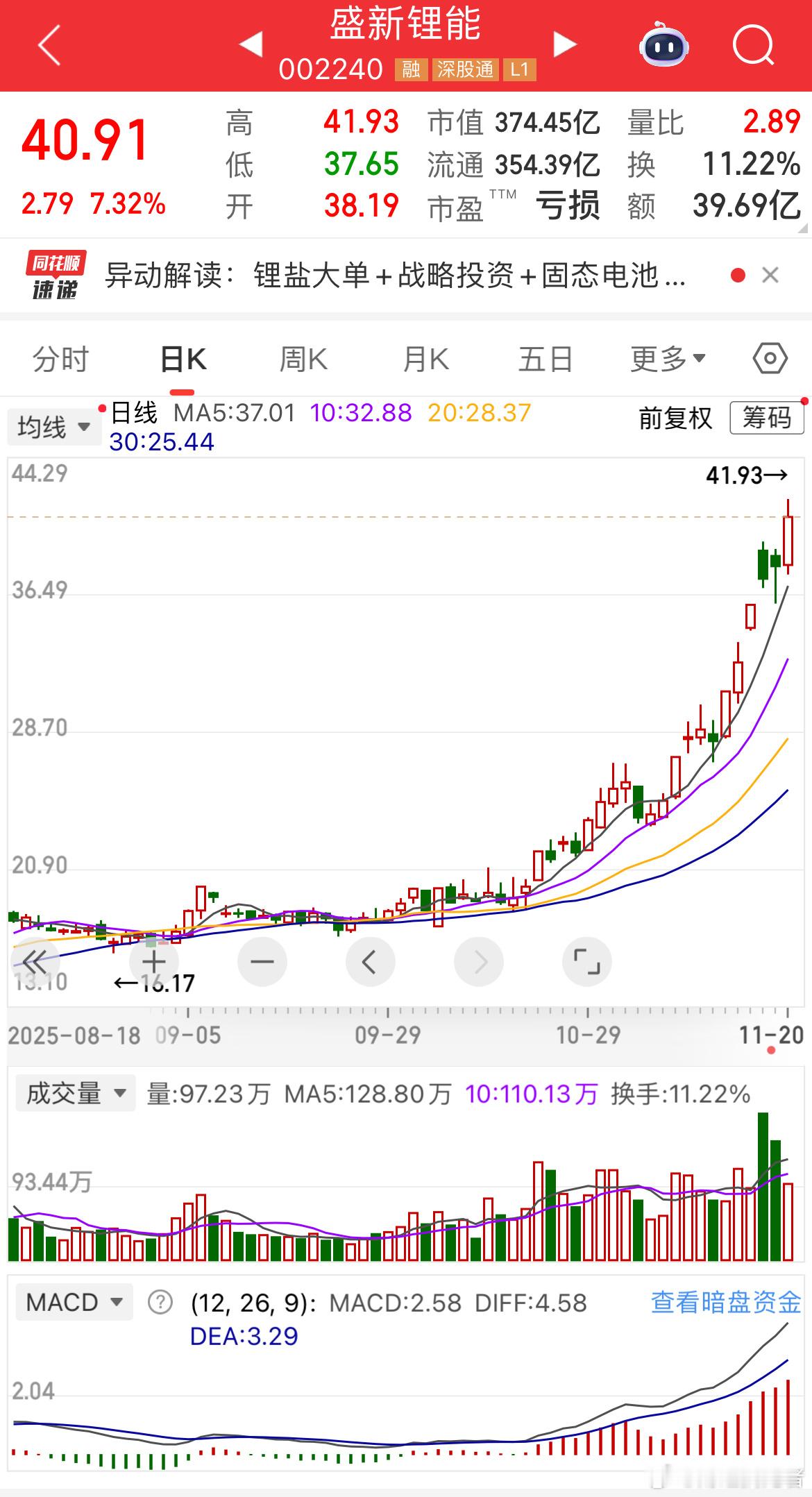Open the AI robot assistant
812x1497 pixels.
point(665,45)
